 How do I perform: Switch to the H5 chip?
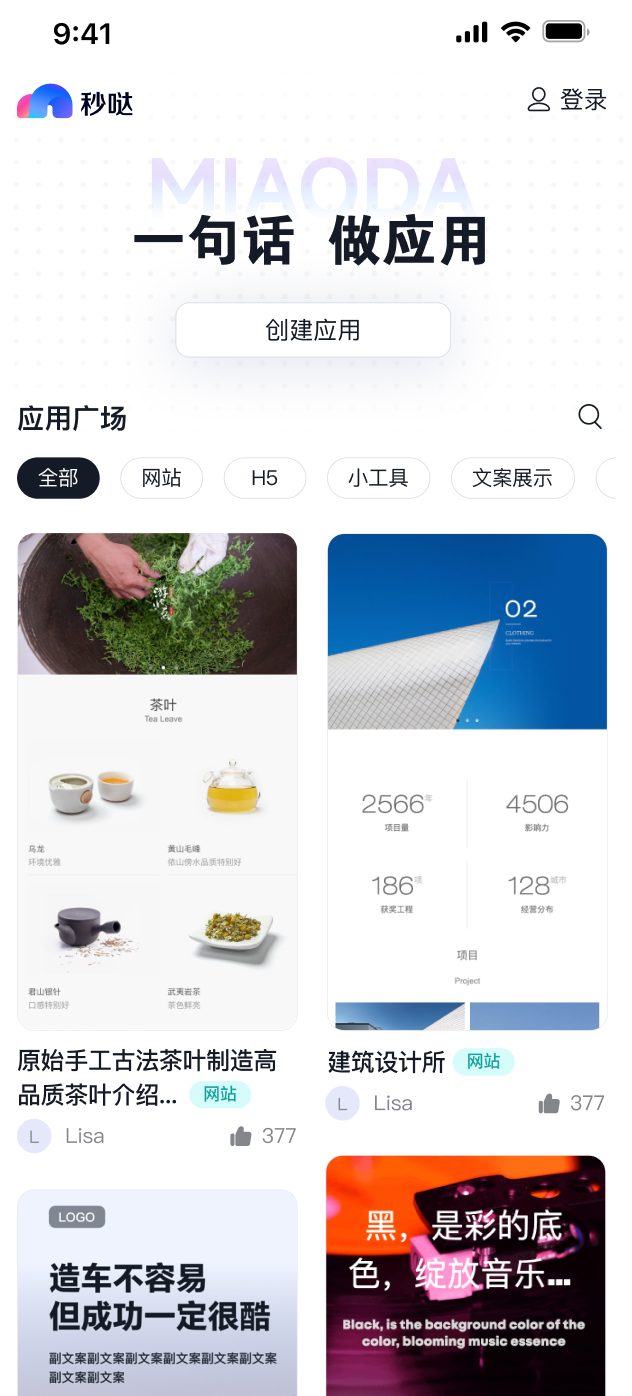pyautogui.click(x=264, y=478)
